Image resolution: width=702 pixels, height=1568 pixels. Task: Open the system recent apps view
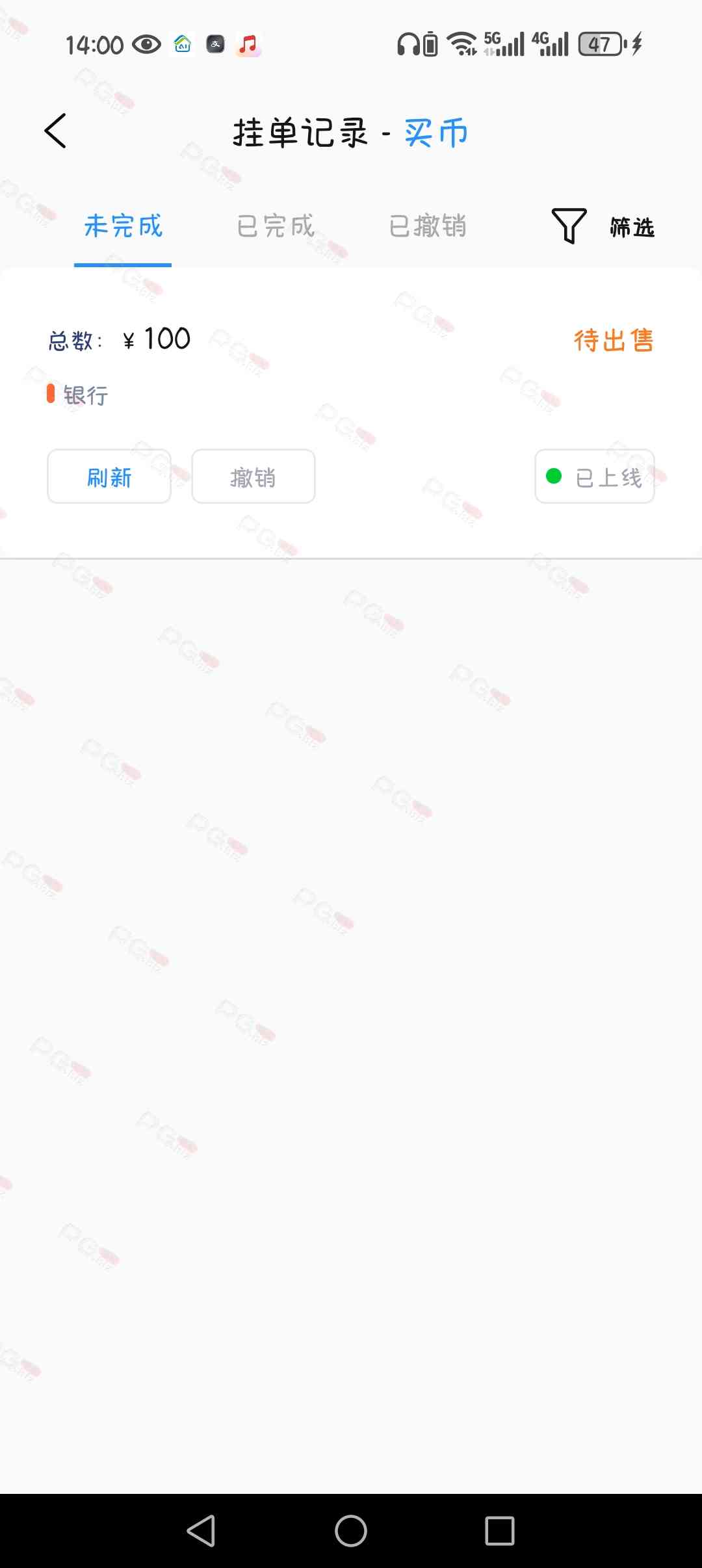500,1530
